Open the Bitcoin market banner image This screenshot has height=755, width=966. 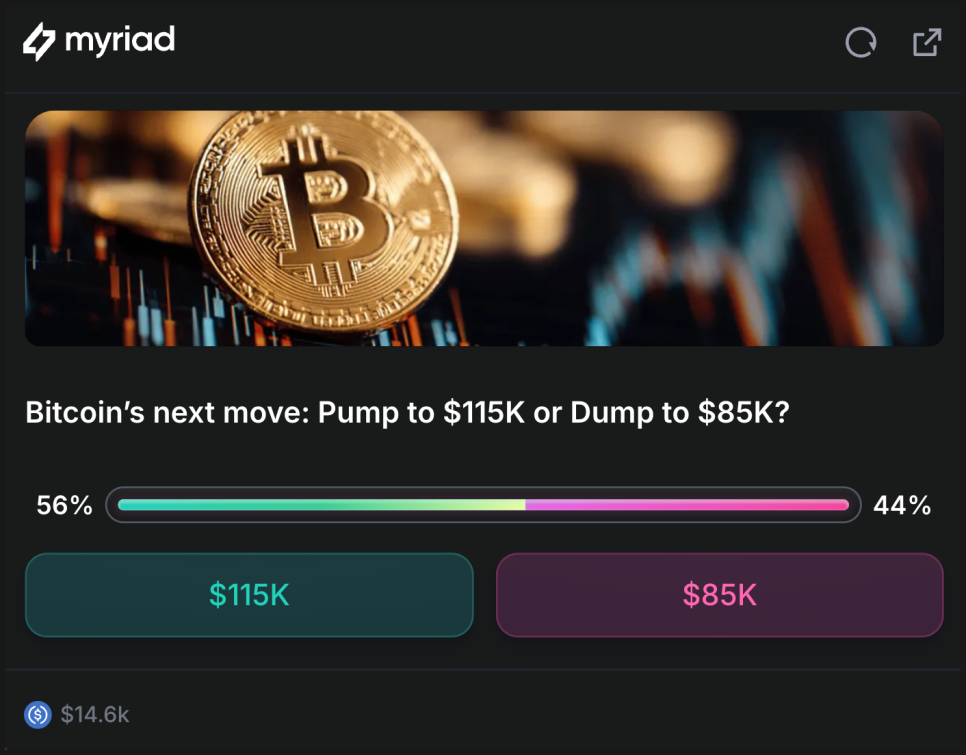[x=483, y=229]
